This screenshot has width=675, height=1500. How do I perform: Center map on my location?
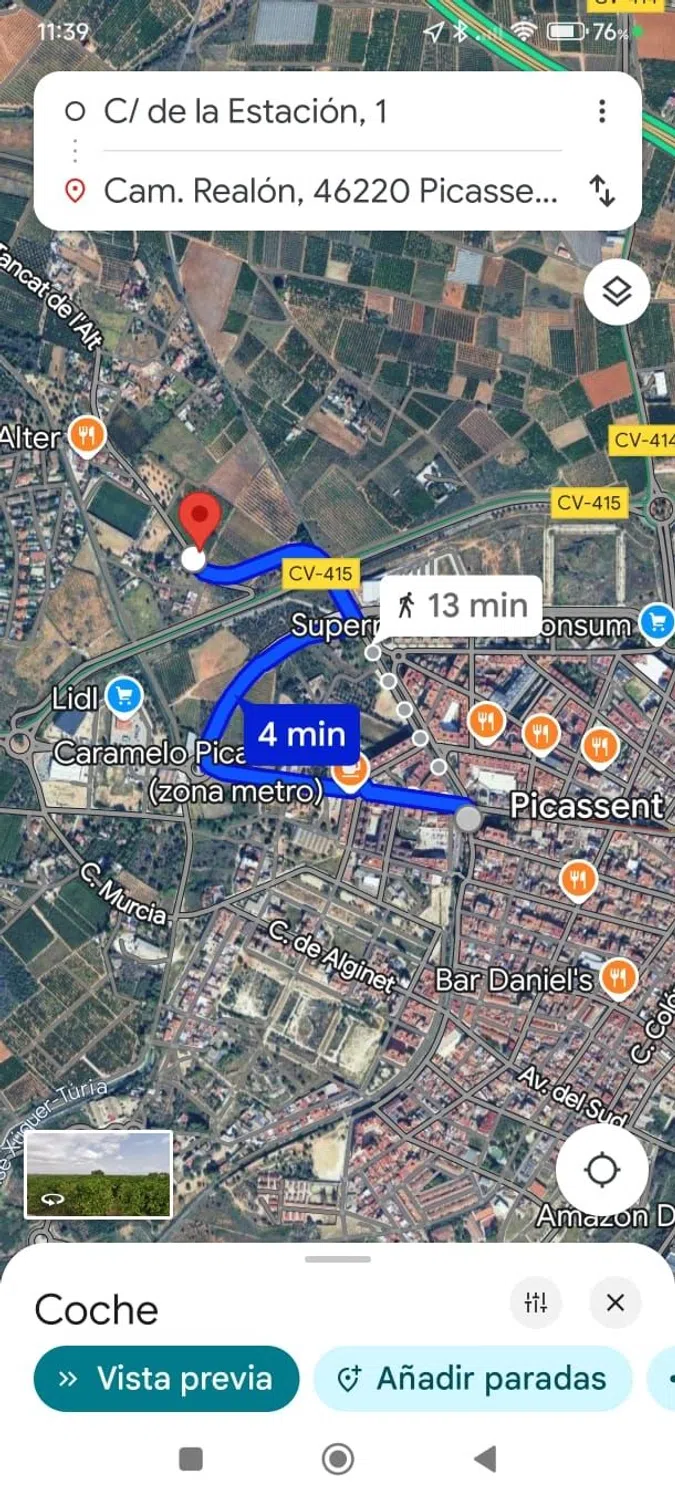coord(602,1169)
